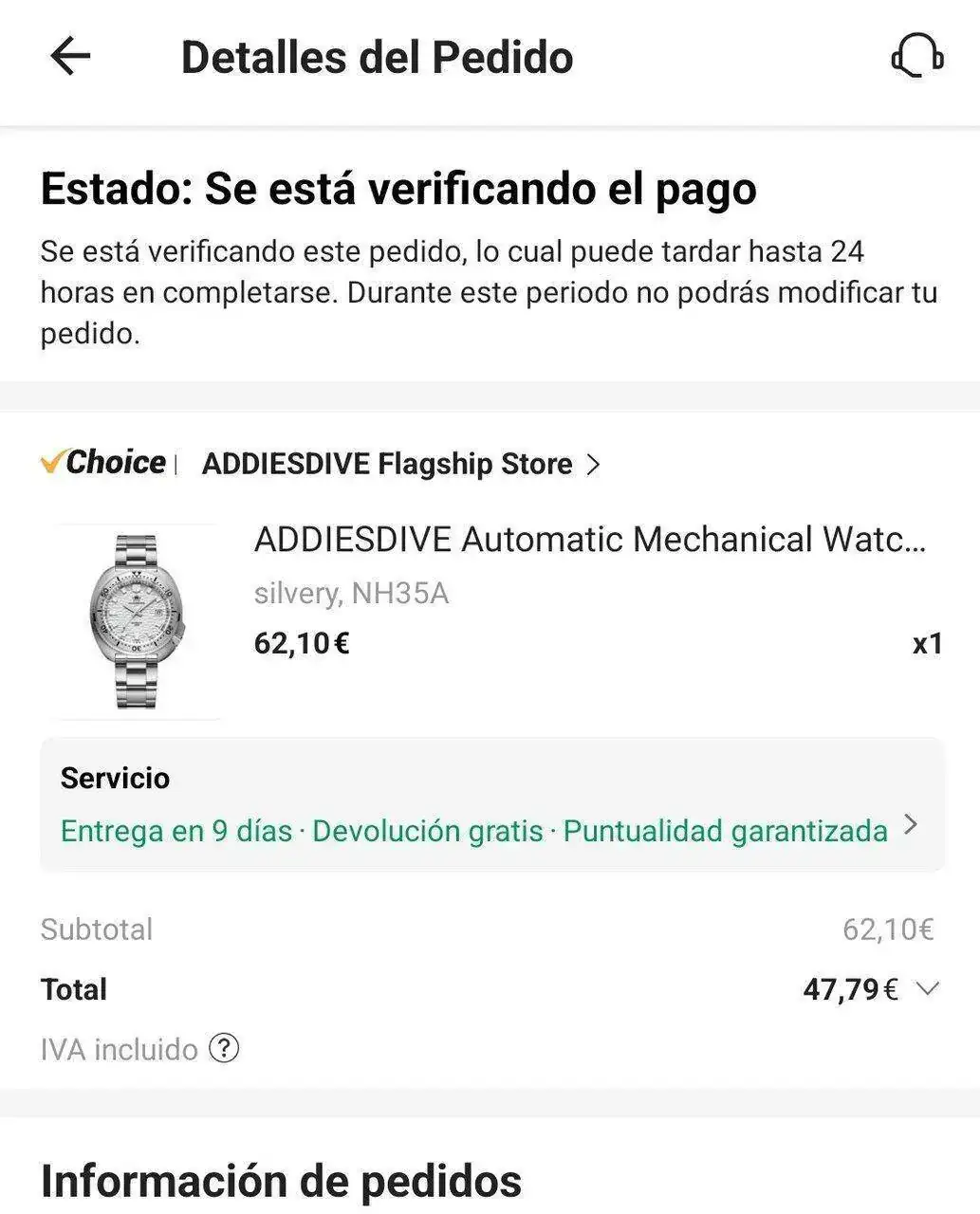Click the order status heading text
This screenshot has width=980, height=1214.
click(x=398, y=188)
